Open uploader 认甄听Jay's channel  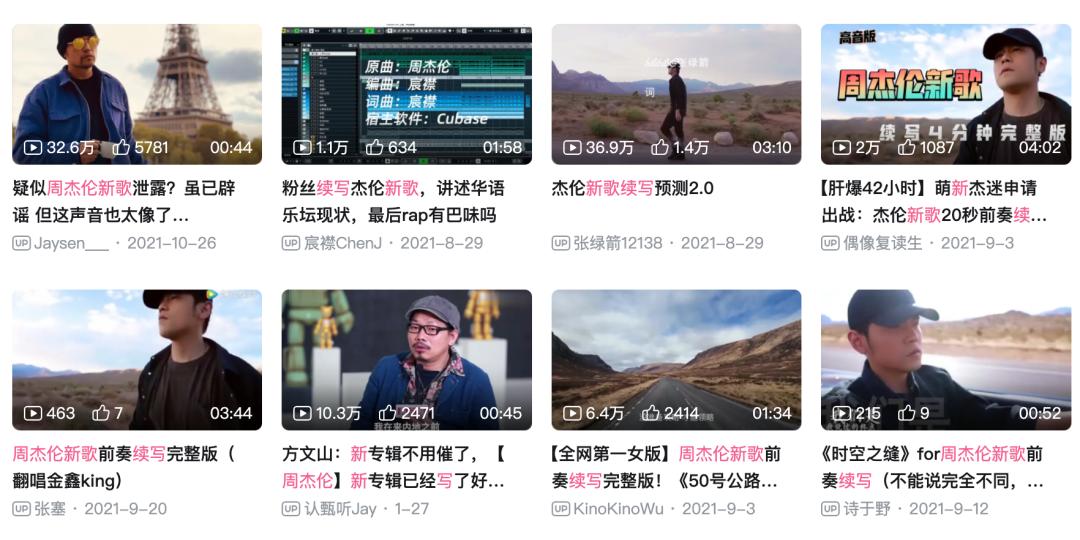(x=340, y=509)
